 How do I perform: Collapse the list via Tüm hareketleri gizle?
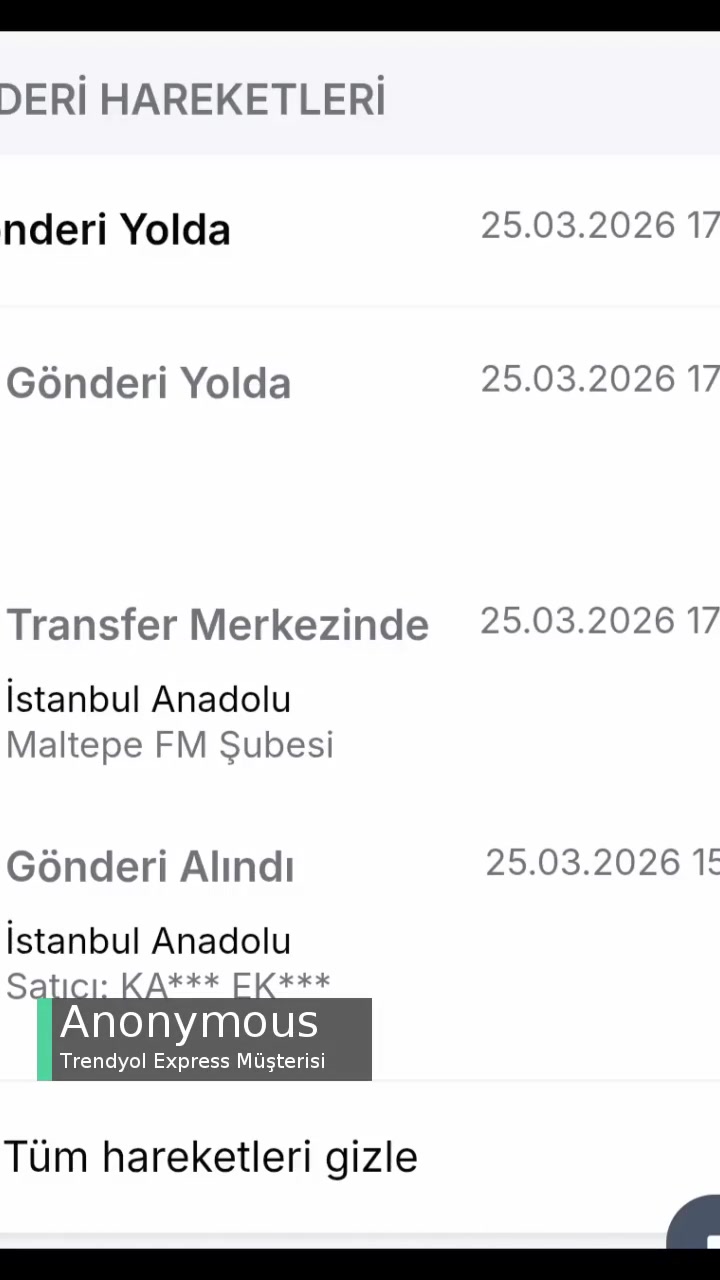click(211, 1156)
